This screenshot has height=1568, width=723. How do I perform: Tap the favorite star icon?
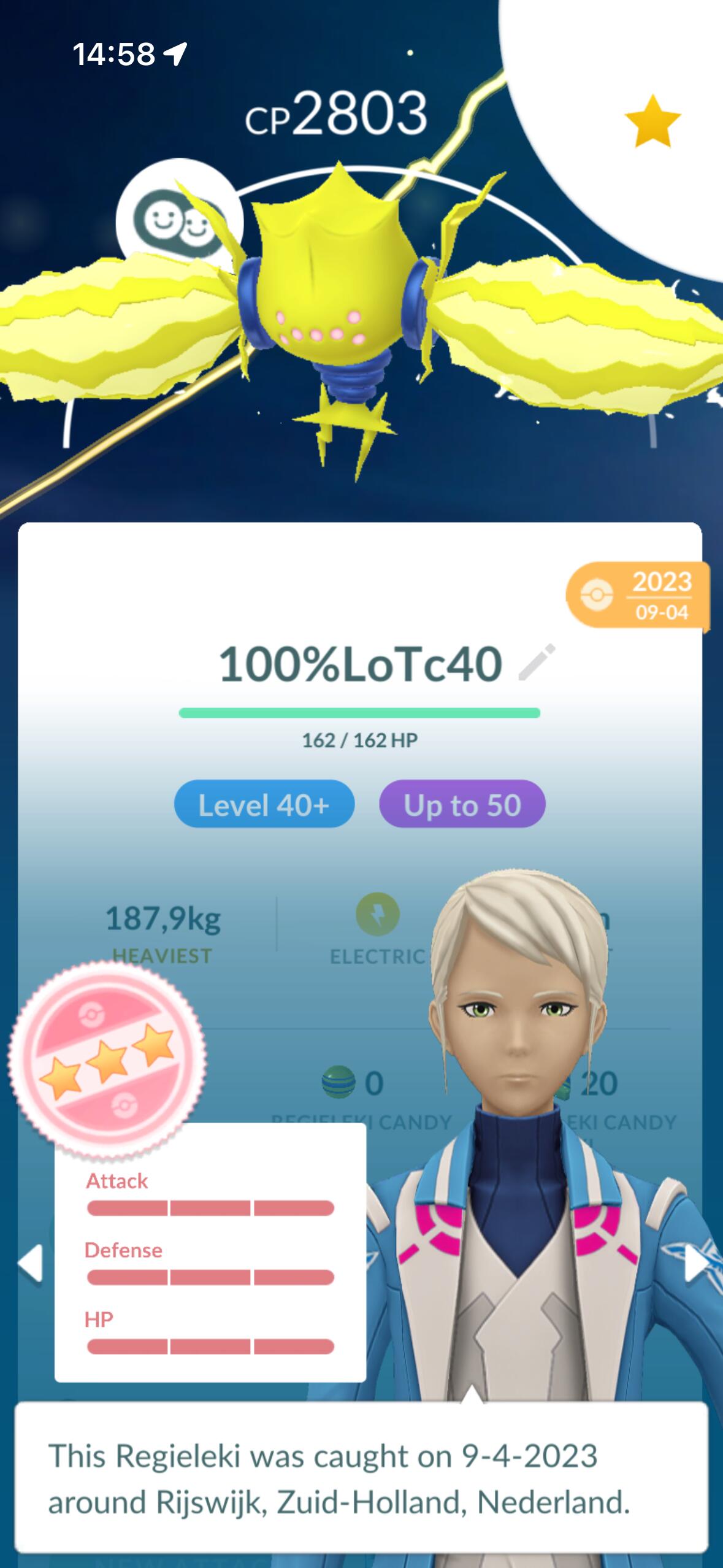(652, 121)
